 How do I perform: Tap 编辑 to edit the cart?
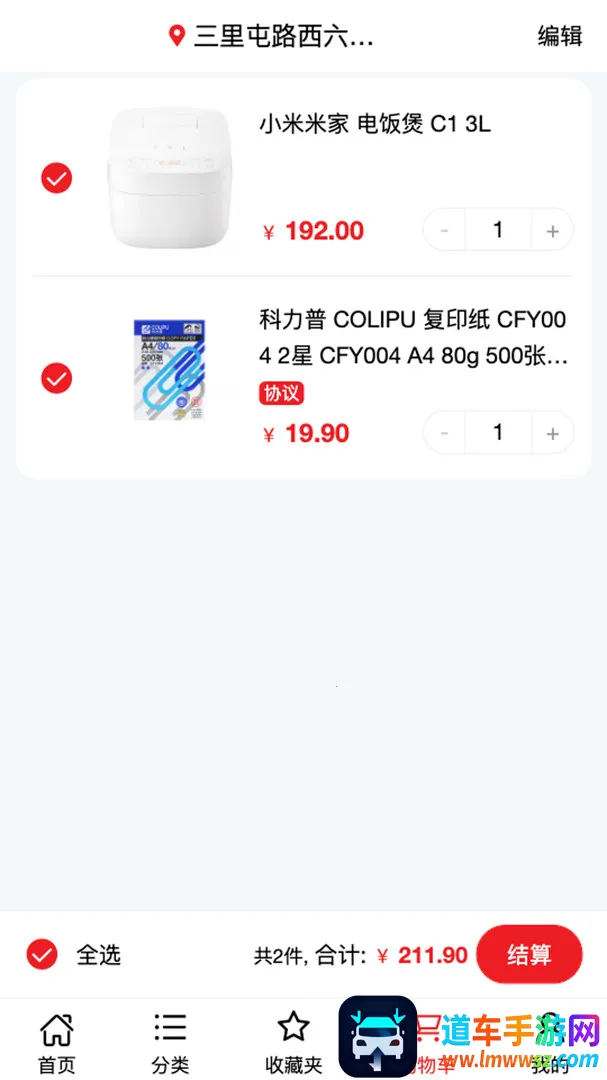pyautogui.click(x=560, y=36)
